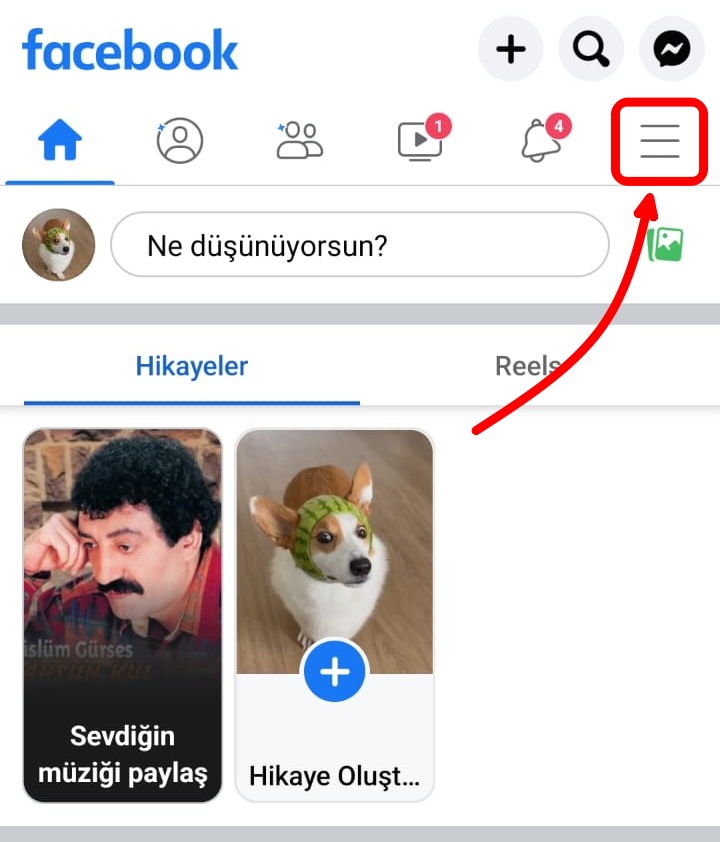Screen dimensions: 720x842
Task: Open the Sevdiğin müziği paylaş story card
Action: (122, 613)
